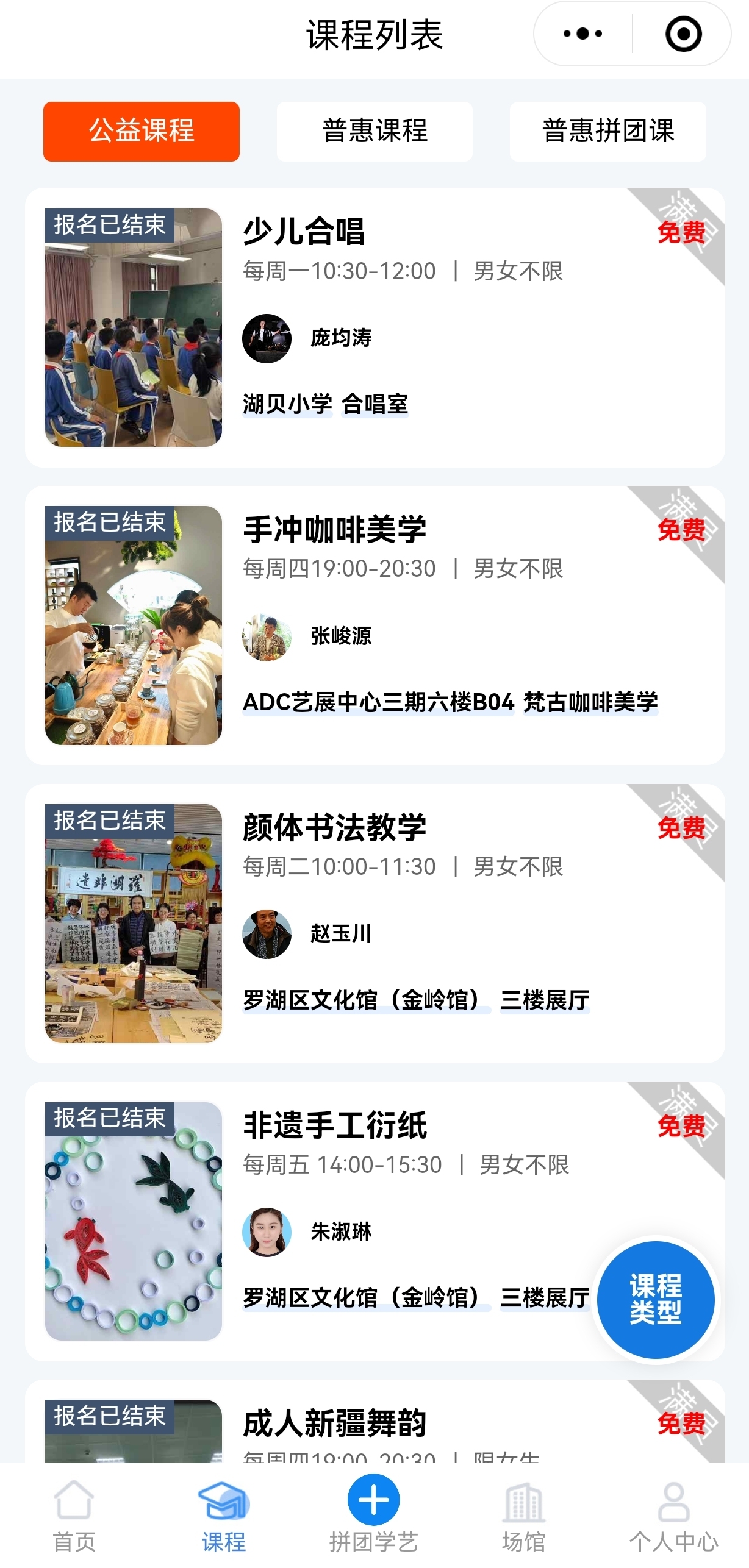The height and width of the screenshot is (1568, 749).
Task: Open 拼团学艺 from bottom navigation
Action: tap(374, 1516)
